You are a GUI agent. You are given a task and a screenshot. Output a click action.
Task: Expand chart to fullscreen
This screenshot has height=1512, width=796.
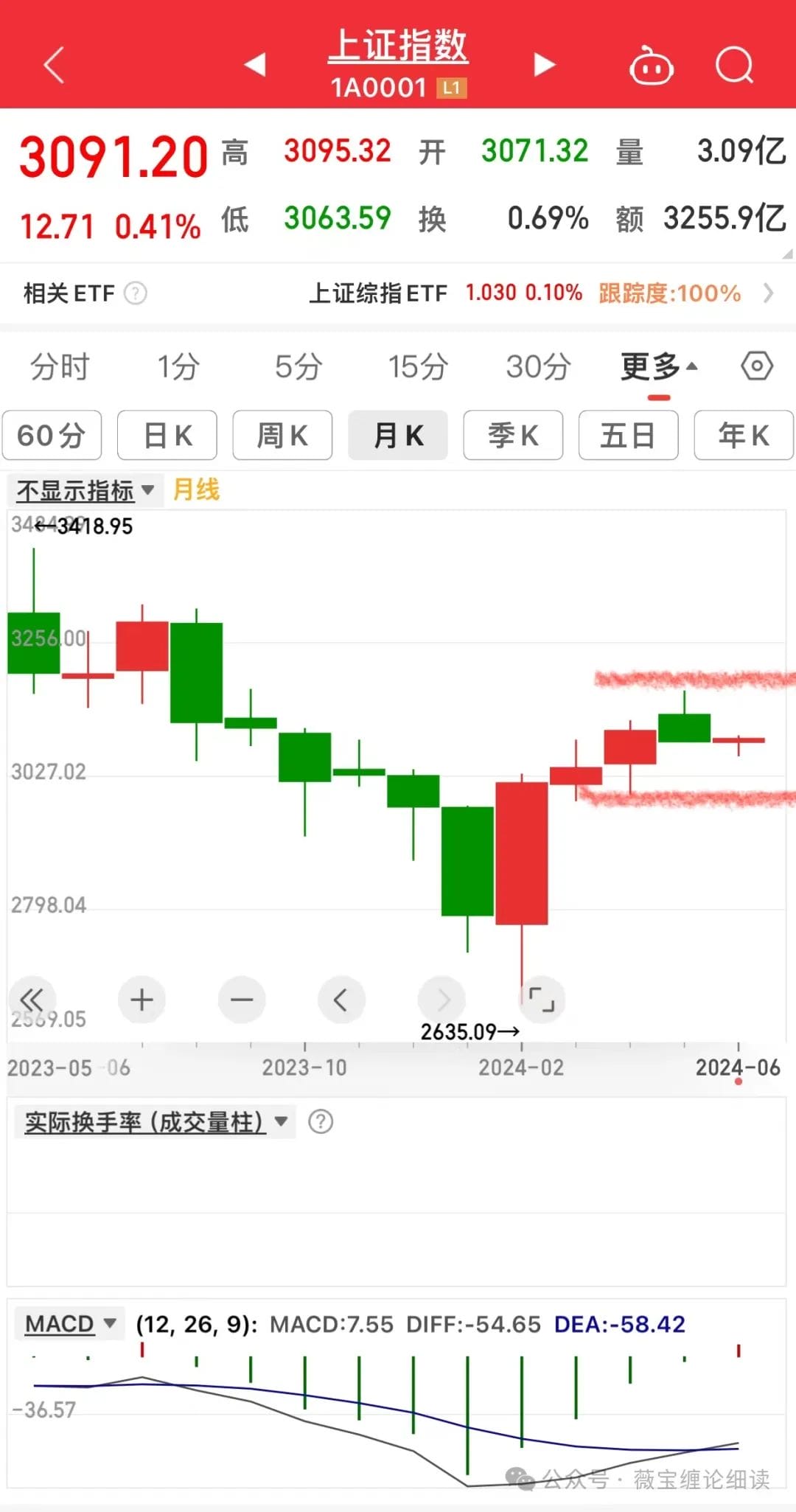point(542,1000)
